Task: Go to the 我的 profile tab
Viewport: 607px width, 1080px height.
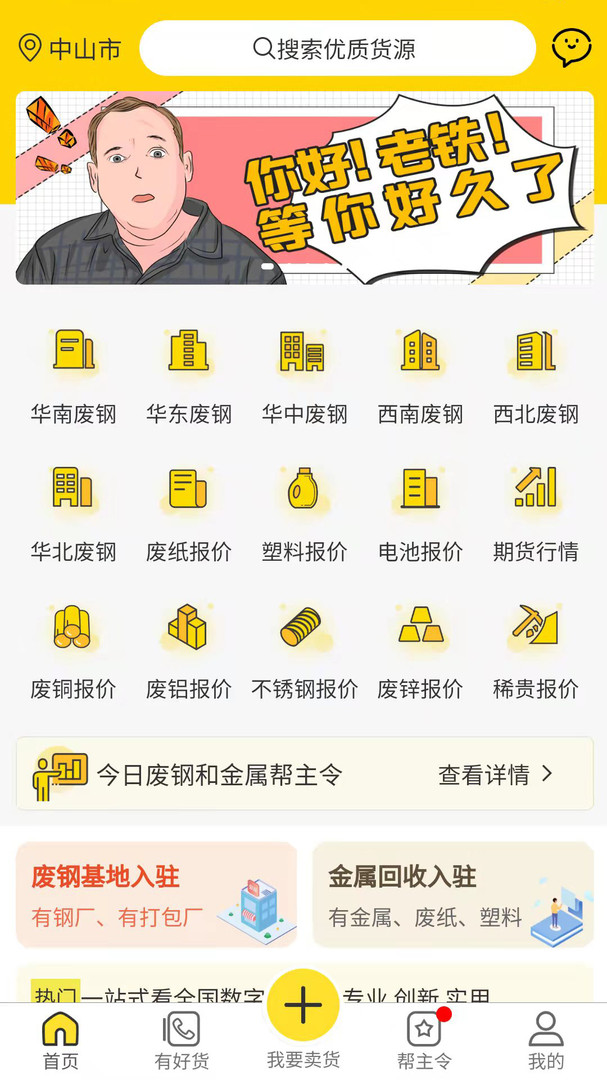Action: 545,1040
